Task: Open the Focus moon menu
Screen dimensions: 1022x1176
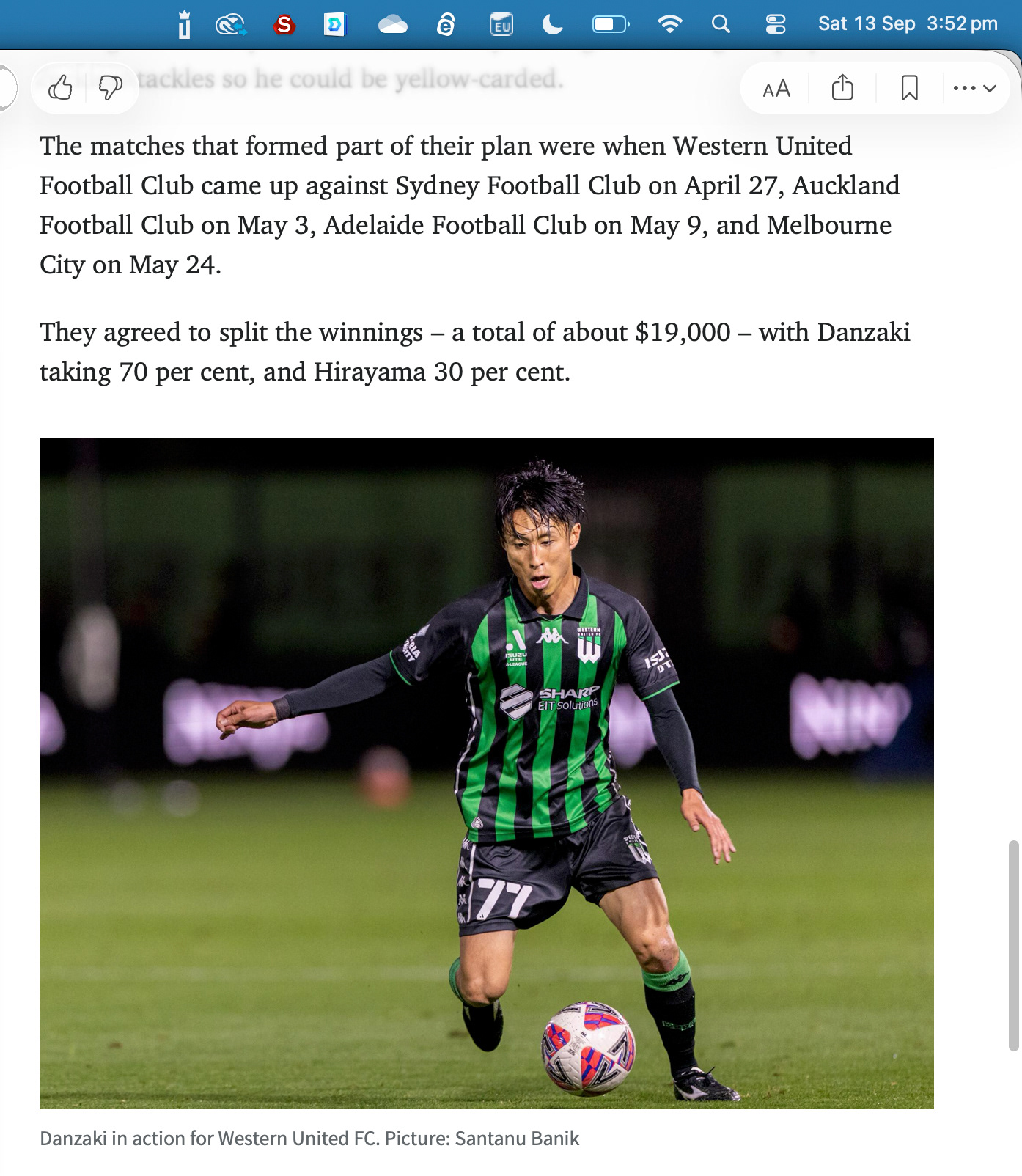Action: click(553, 24)
